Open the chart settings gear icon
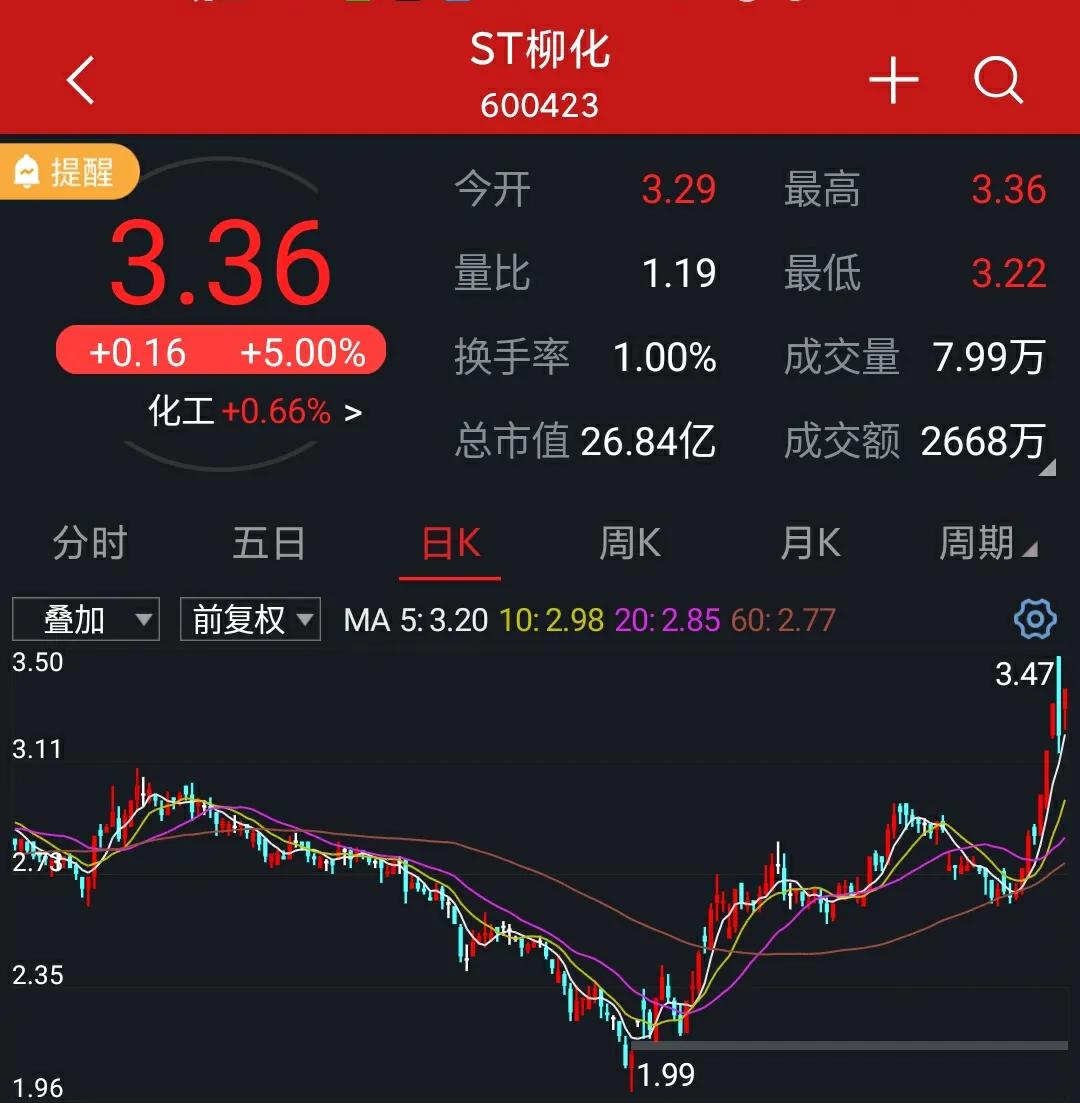Screen dimensions: 1080x1103 click(x=1036, y=620)
